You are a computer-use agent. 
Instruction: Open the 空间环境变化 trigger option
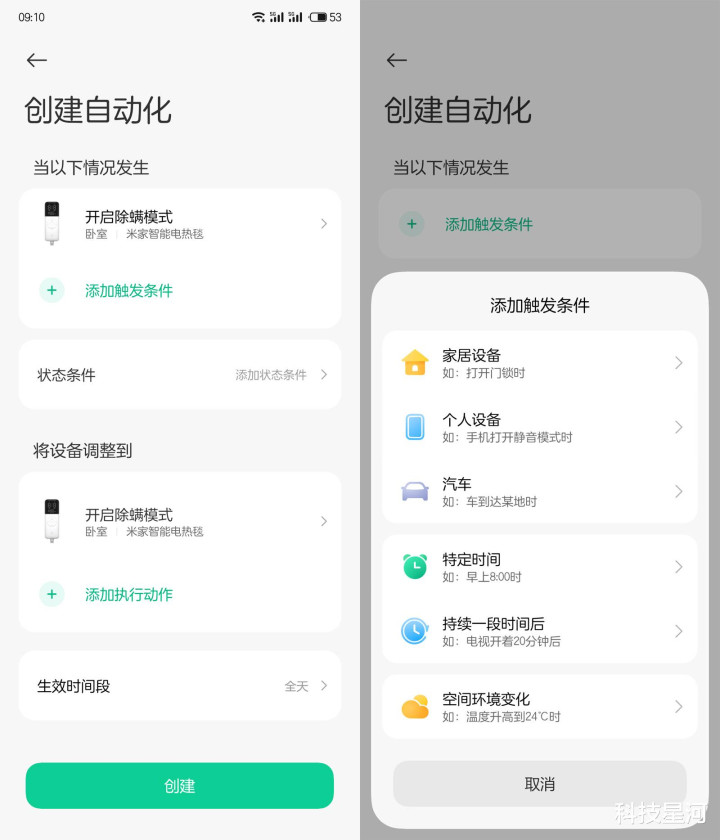point(540,707)
